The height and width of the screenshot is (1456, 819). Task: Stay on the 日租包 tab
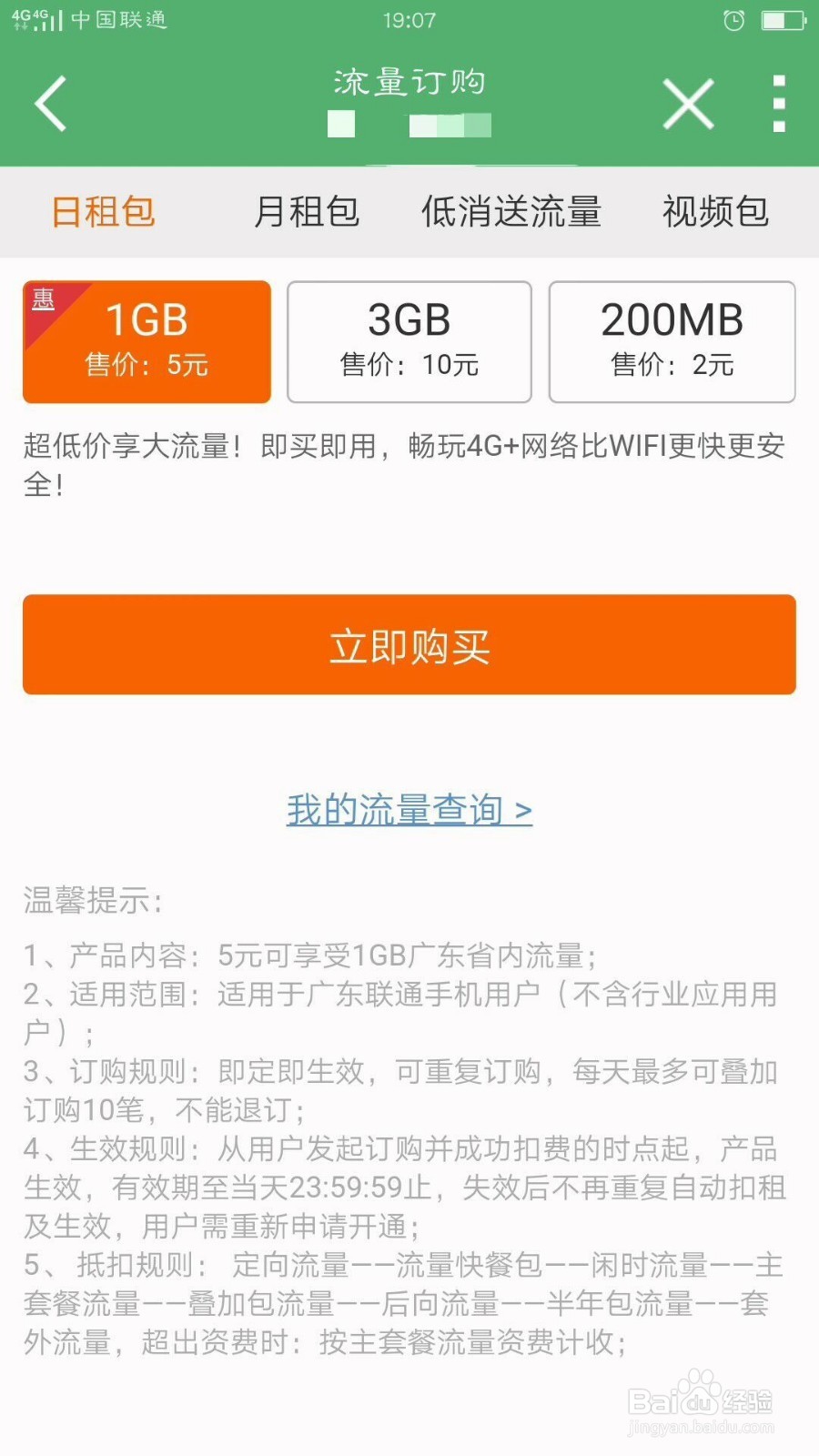102,211
